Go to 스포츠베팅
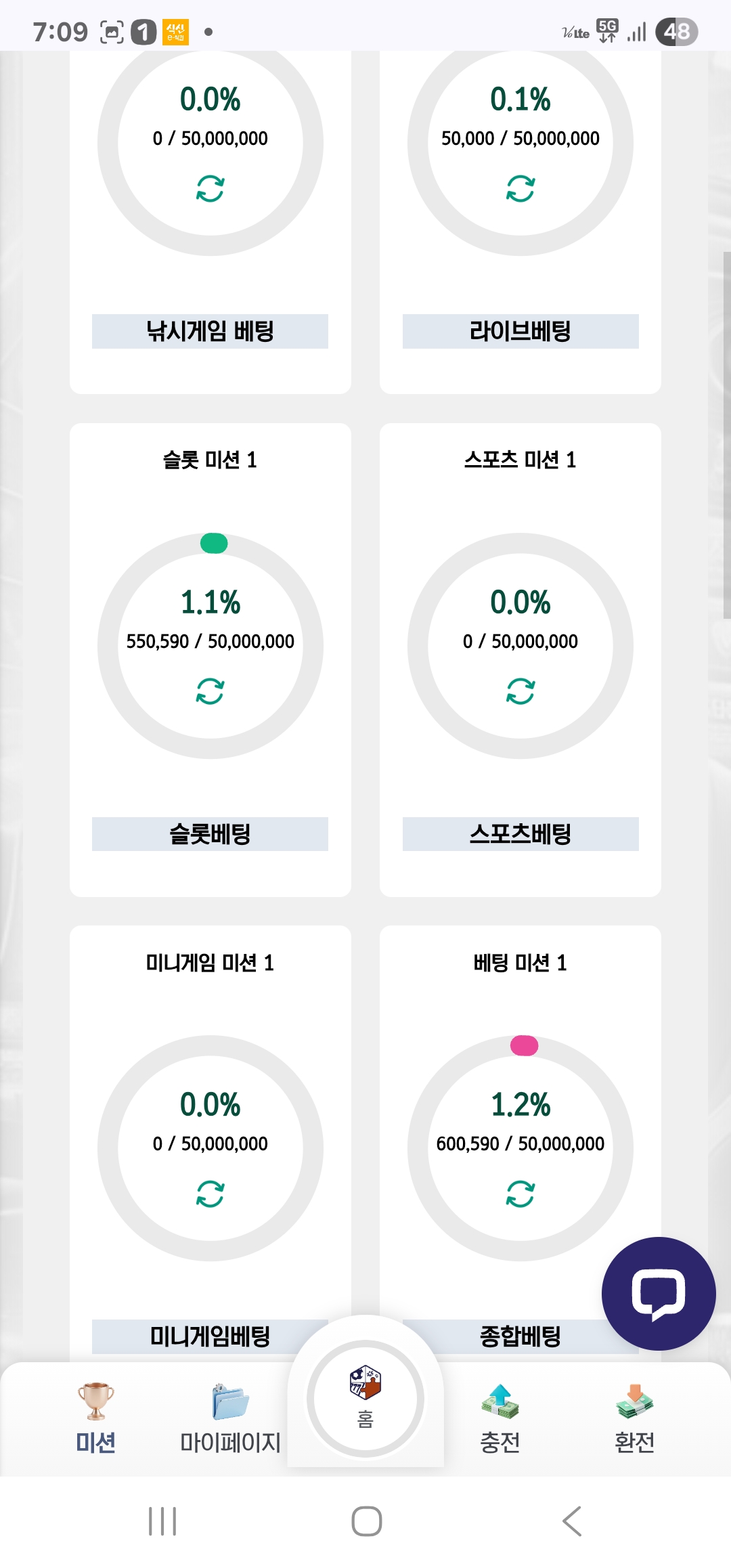 point(520,834)
